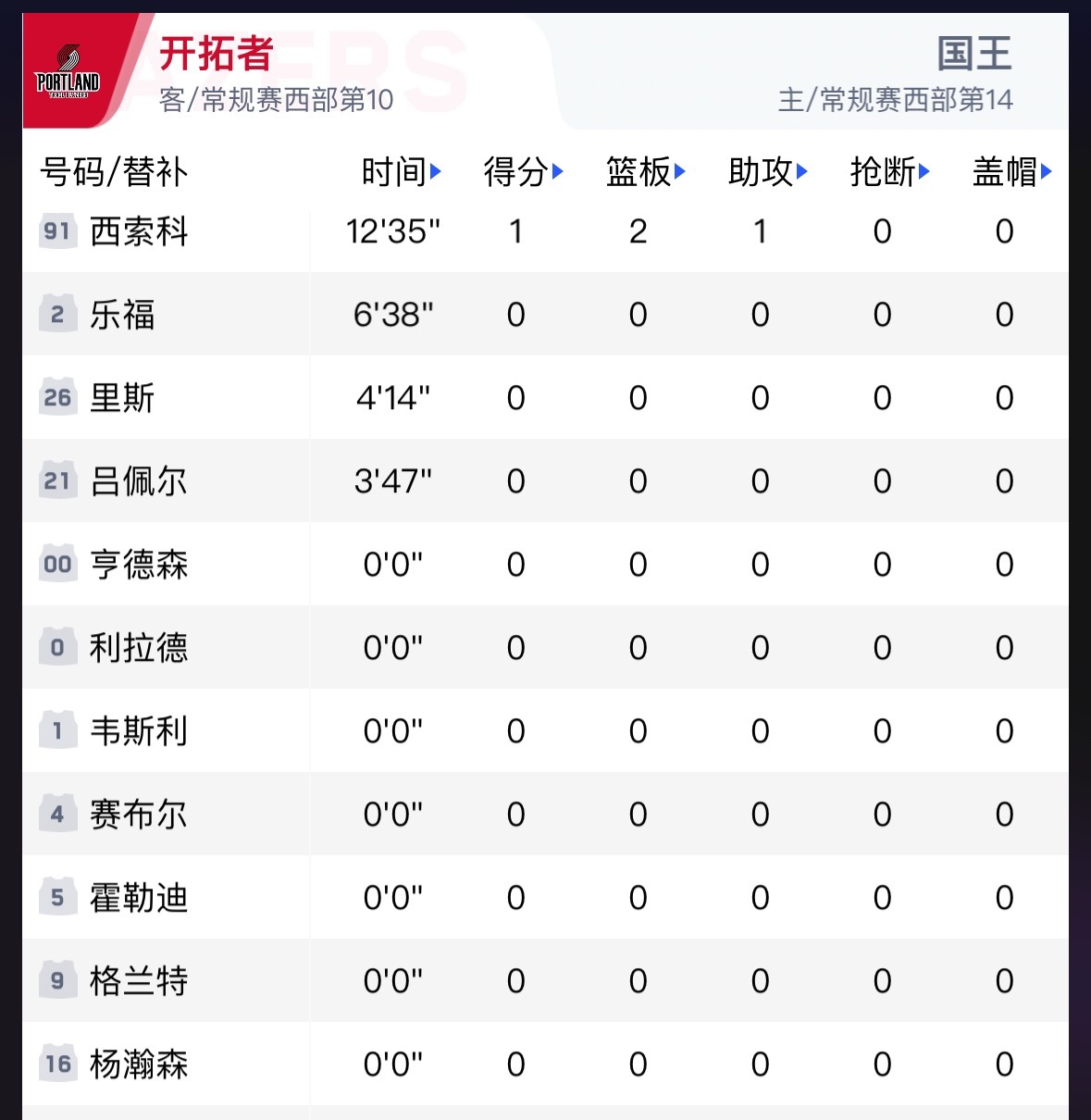
Task: Click jersey number badge 2 for 乐福
Action: click(x=57, y=315)
